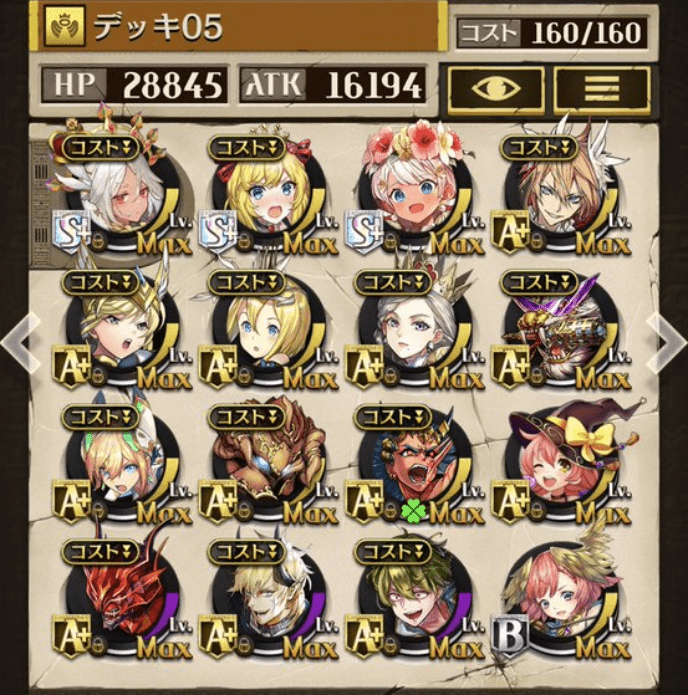688x695 pixels.
Task: Open the list menu button
Action: point(600,90)
